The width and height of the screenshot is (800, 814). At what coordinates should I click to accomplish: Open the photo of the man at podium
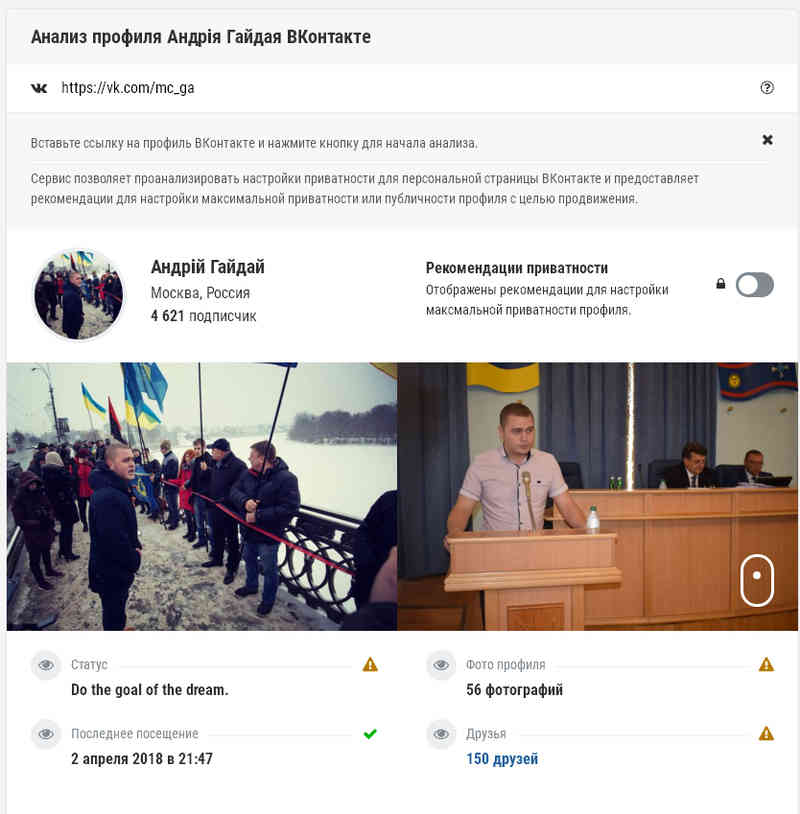597,496
